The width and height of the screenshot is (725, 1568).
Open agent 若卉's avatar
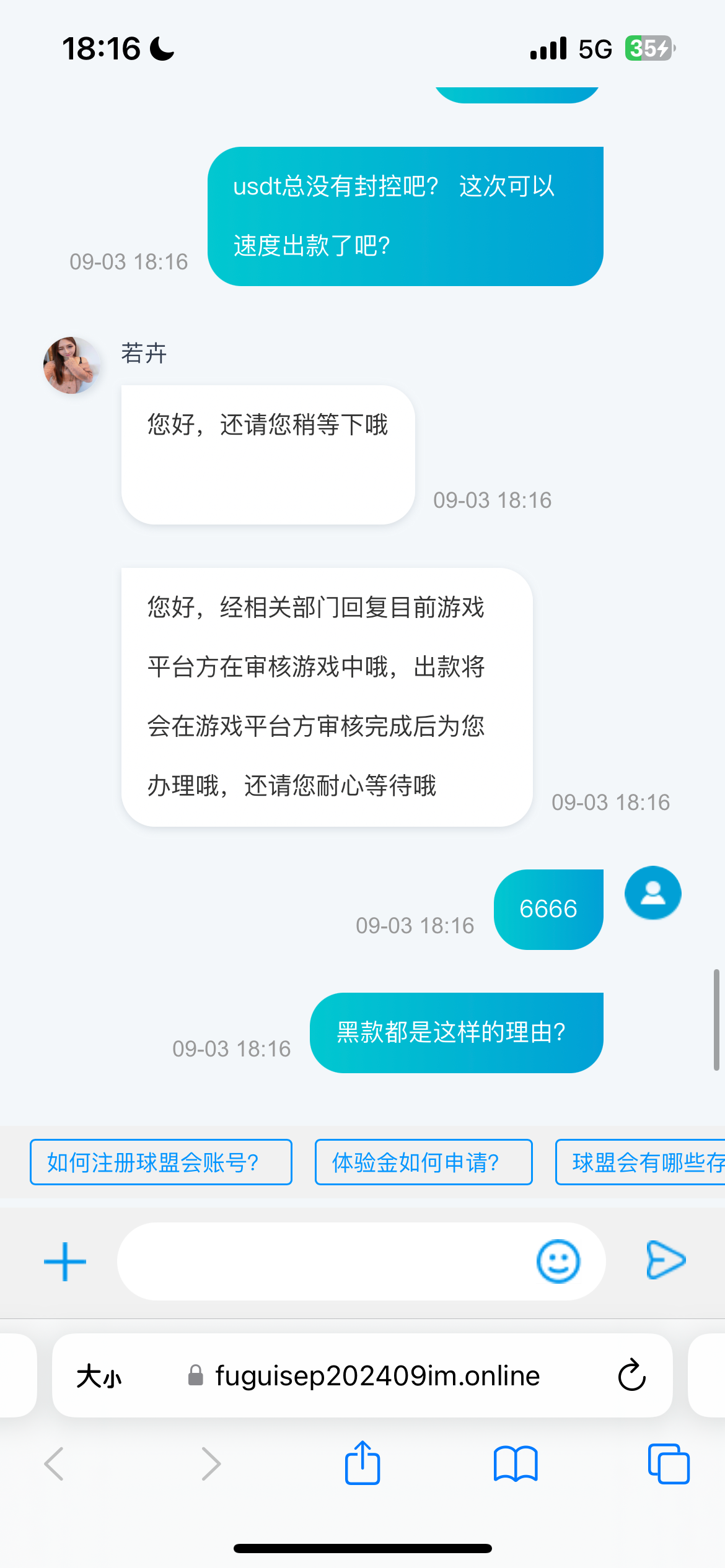tap(72, 365)
